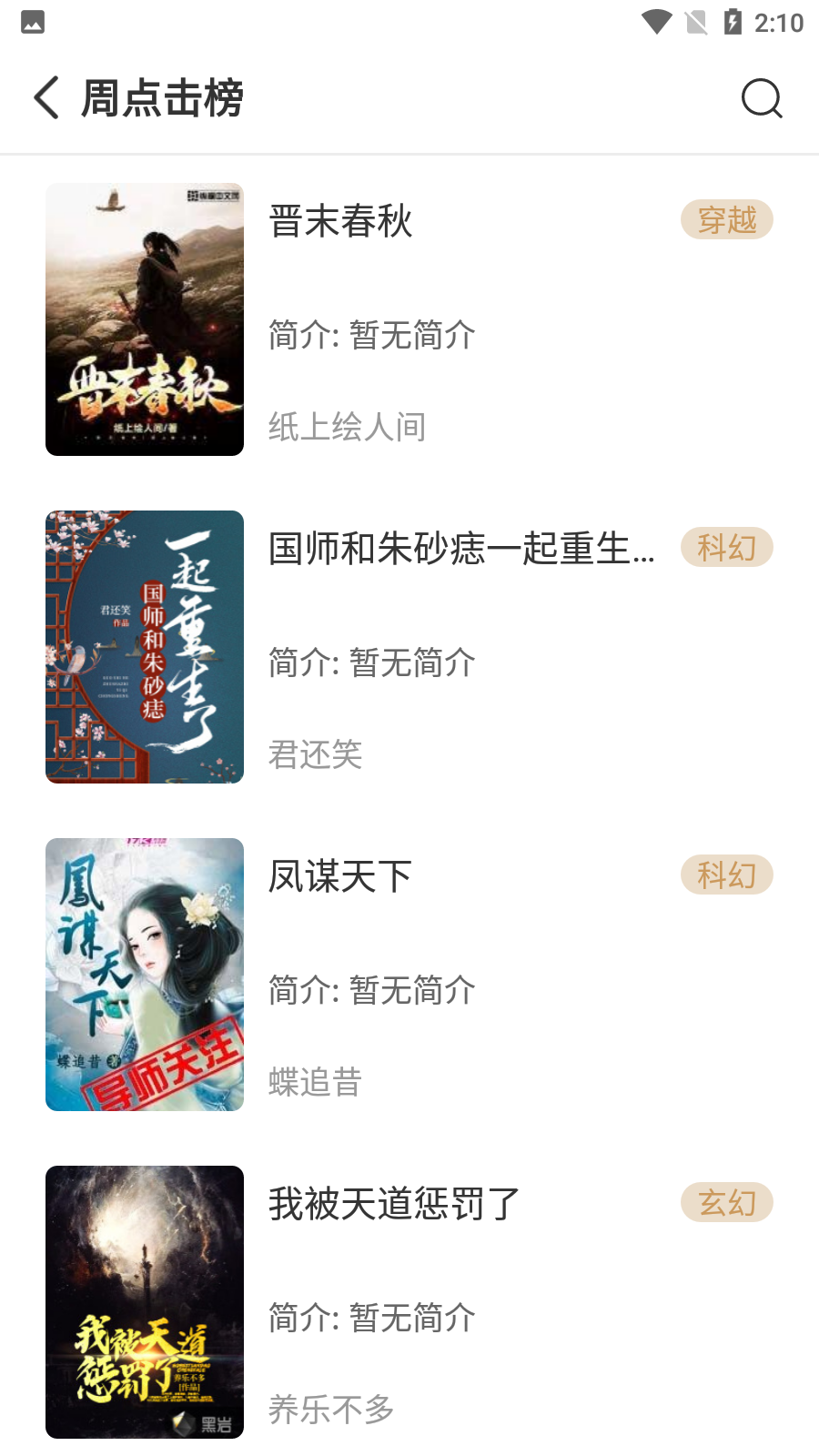Click author name 蝶追昔
Screen dimensions: 819x1456
click(315, 1083)
